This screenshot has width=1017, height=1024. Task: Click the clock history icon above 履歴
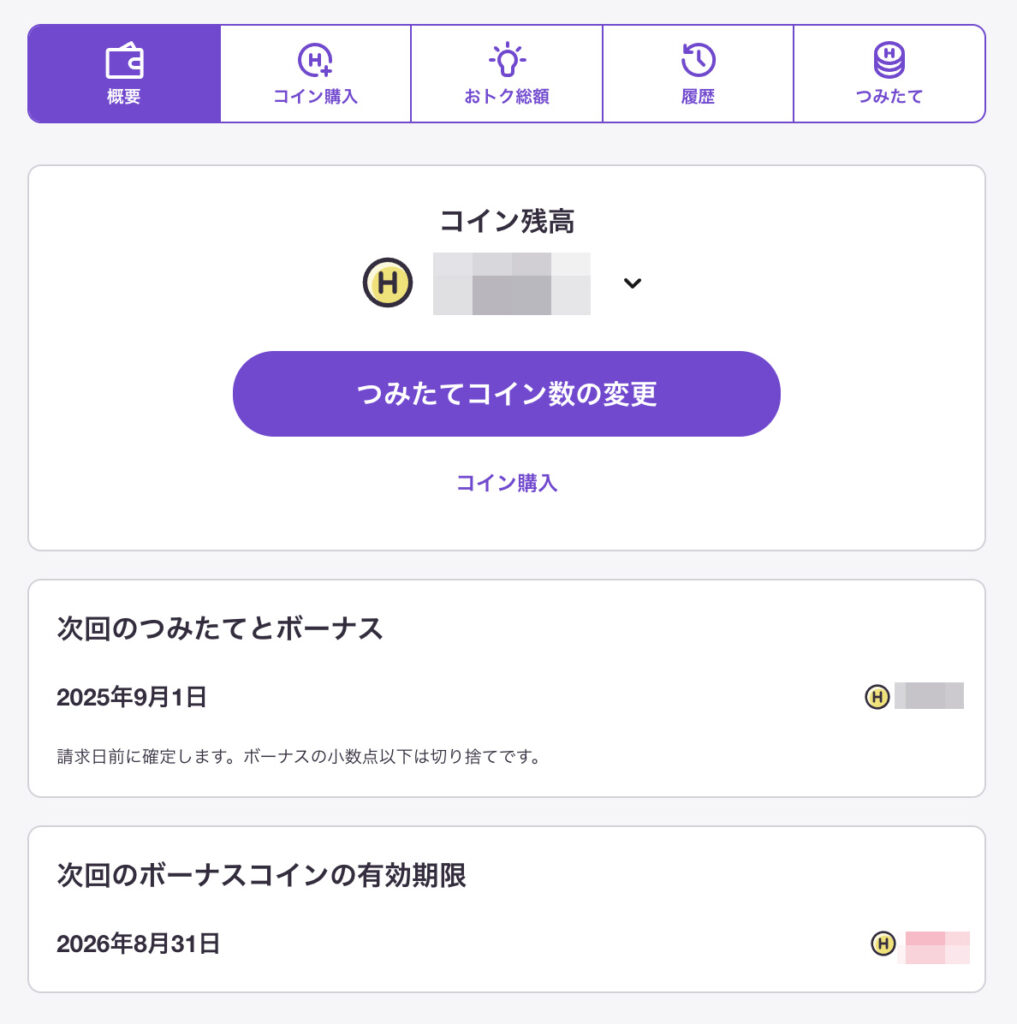coord(698,59)
